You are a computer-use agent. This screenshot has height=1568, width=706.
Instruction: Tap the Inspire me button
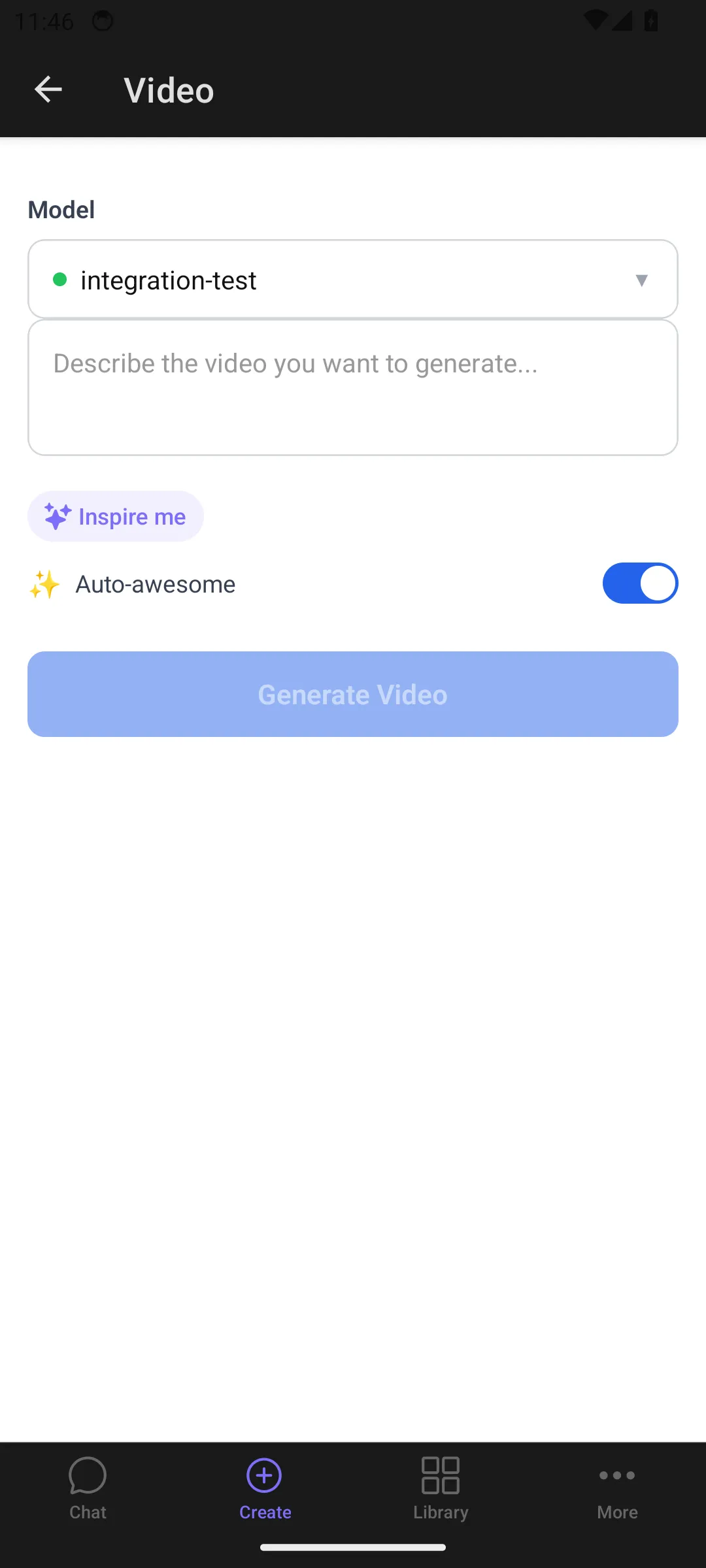(x=115, y=515)
